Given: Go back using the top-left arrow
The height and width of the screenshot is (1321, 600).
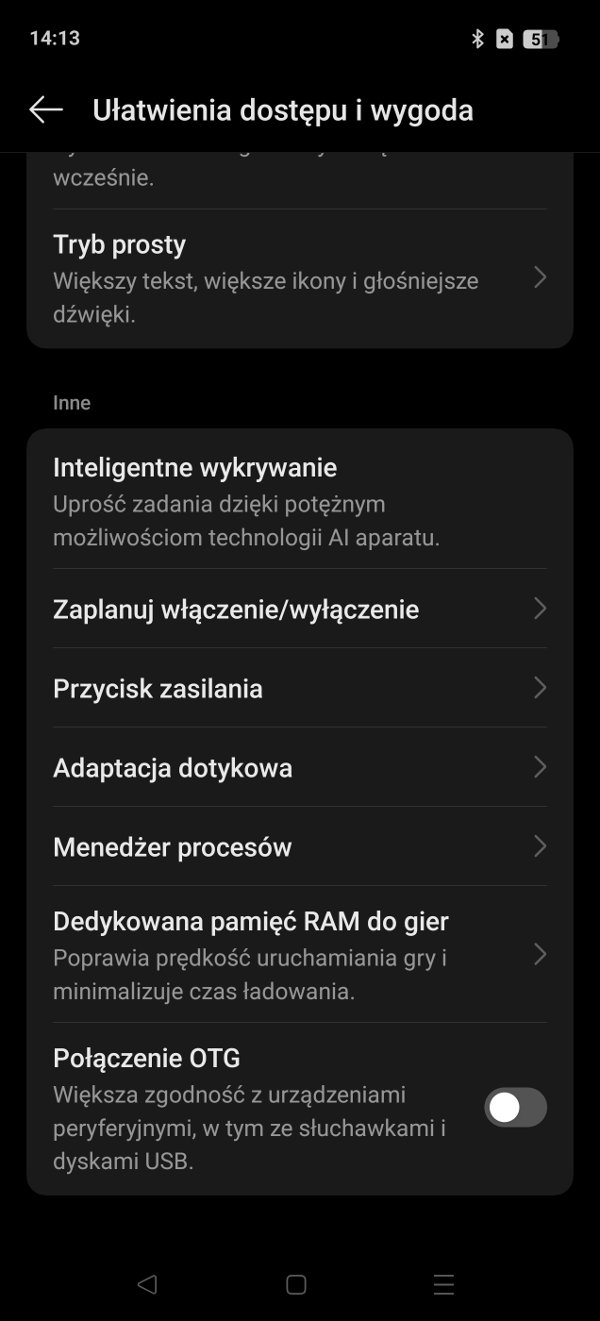Looking at the screenshot, I should pyautogui.click(x=46, y=110).
